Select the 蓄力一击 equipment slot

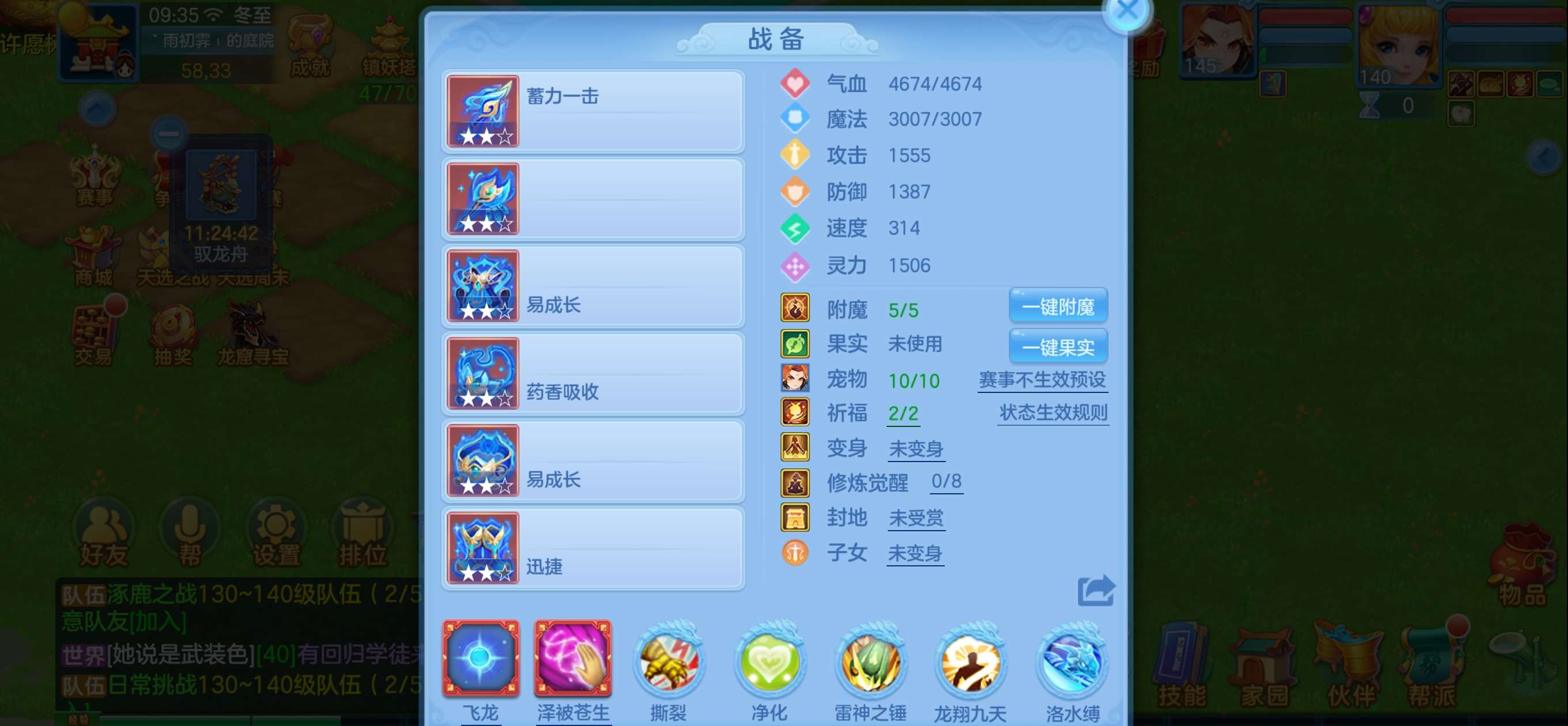pyautogui.click(x=593, y=111)
